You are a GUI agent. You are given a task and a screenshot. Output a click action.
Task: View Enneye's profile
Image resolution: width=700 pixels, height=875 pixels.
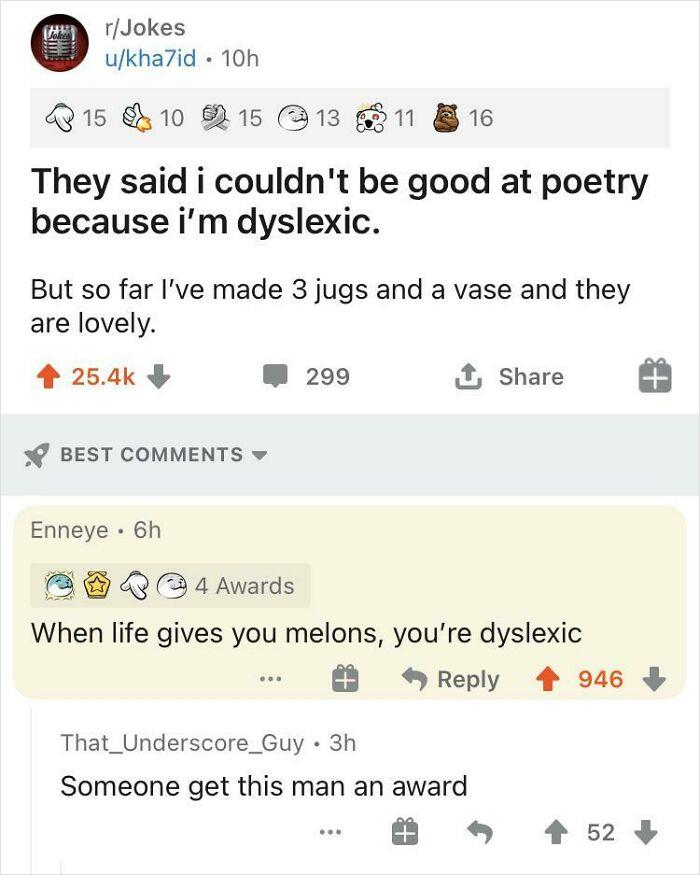pyautogui.click(x=70, y=530)
